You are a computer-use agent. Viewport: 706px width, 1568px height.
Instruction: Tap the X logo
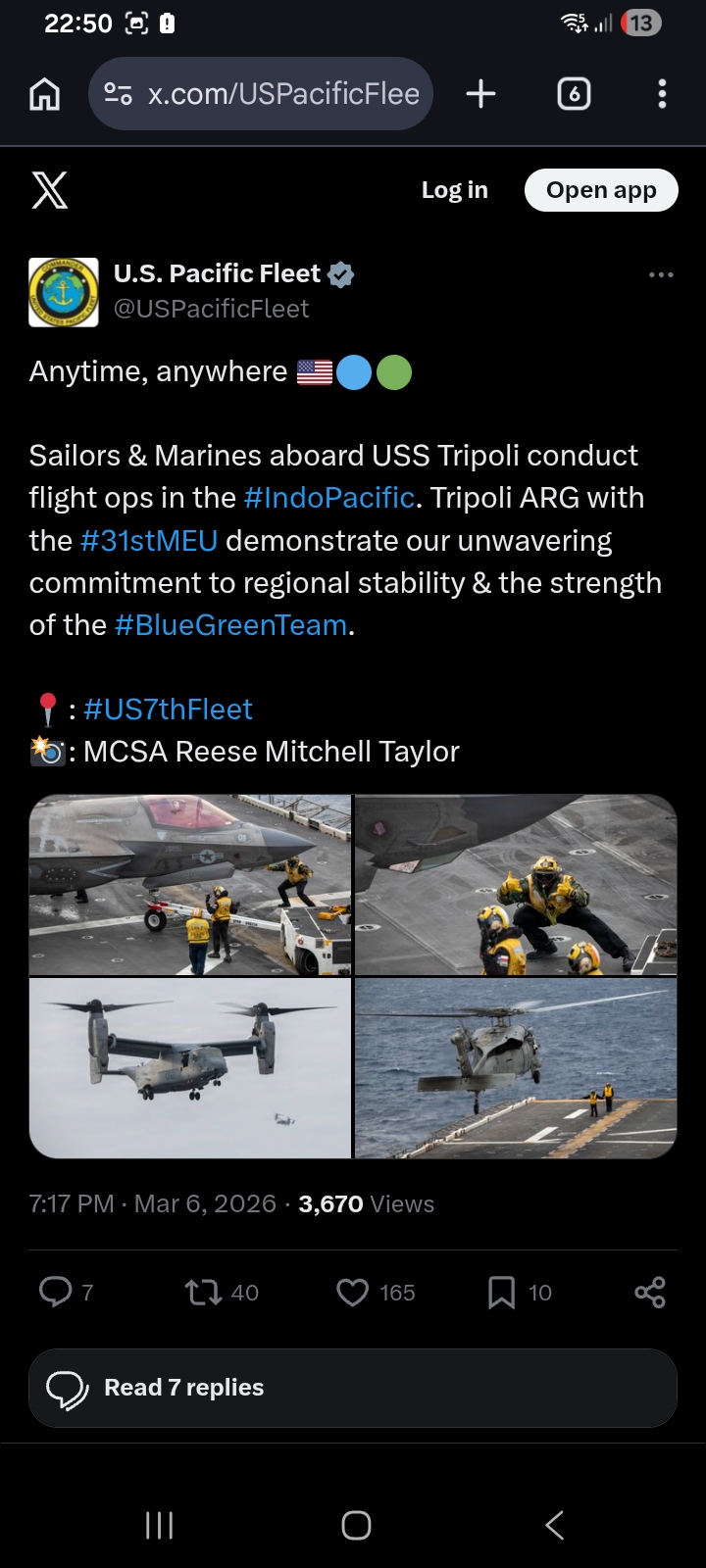coord(49,190)
